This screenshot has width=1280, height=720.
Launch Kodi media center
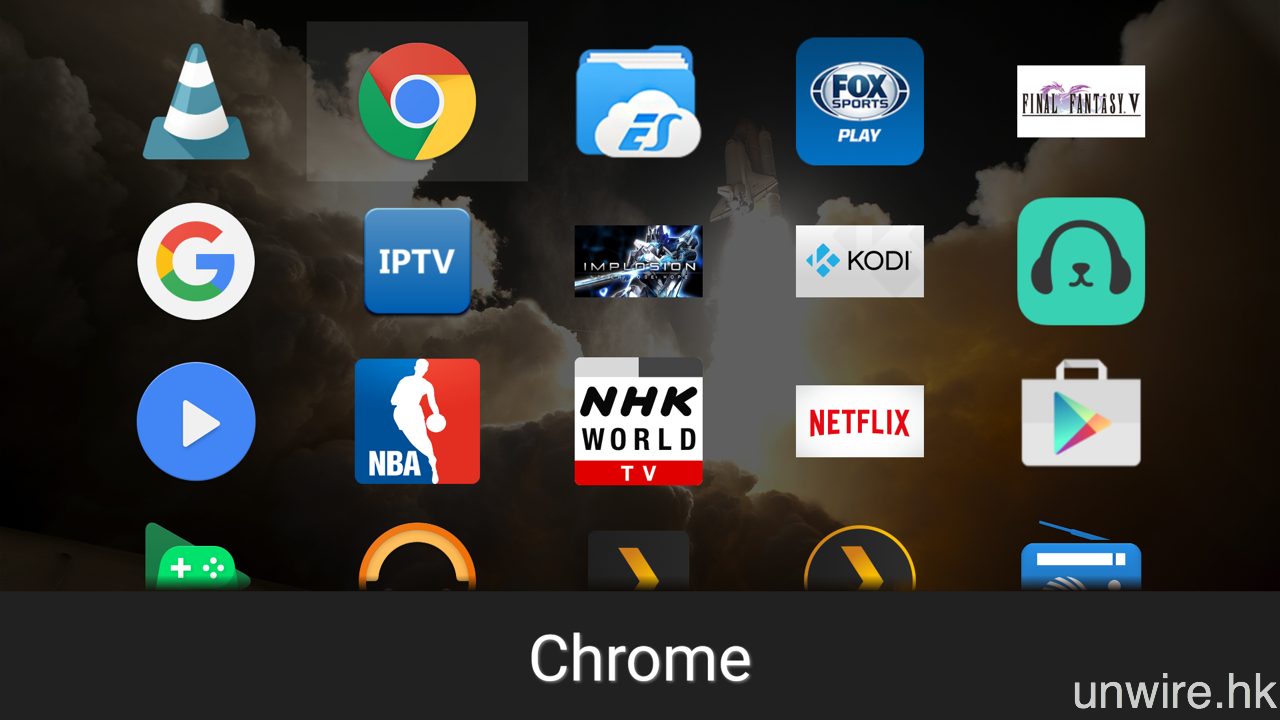coord(859,261)
